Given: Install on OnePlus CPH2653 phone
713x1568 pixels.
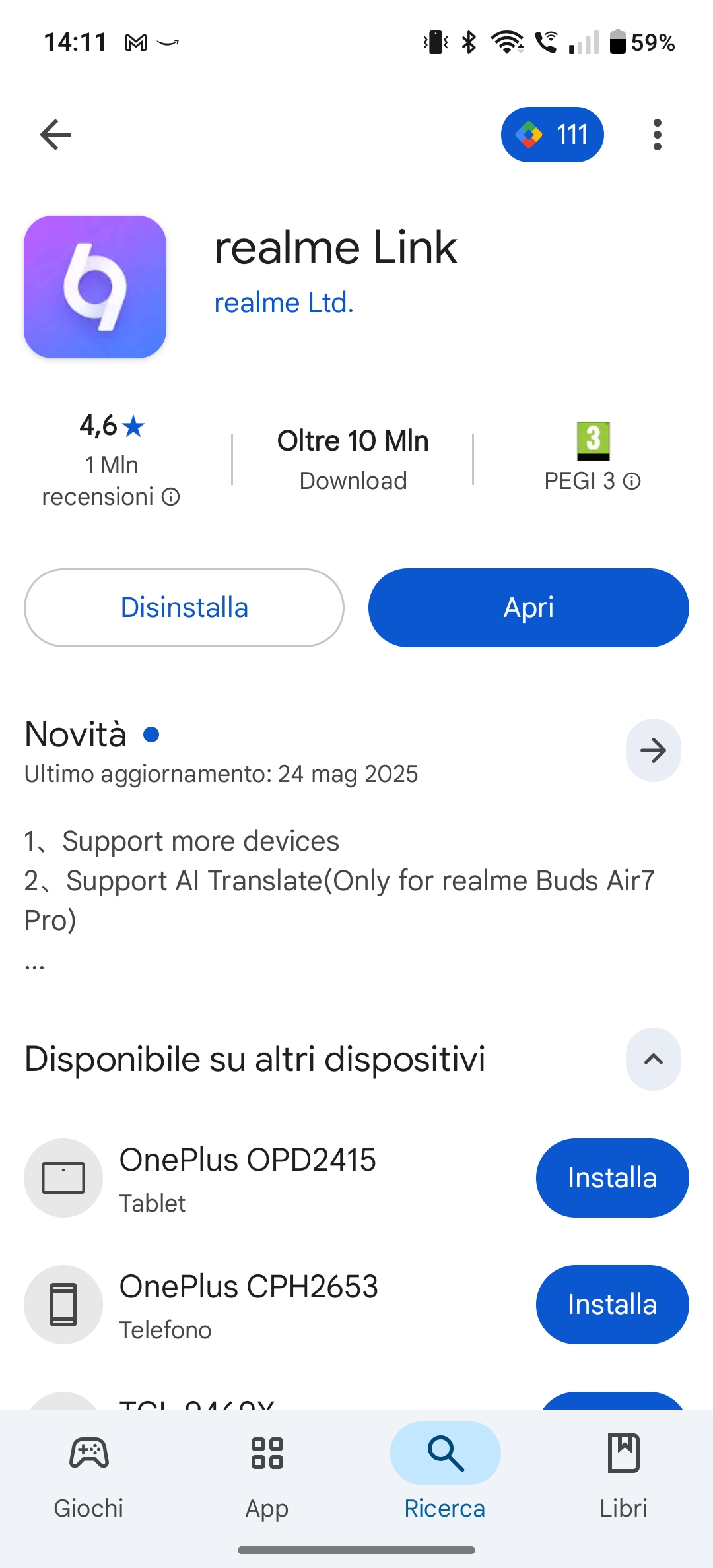Looking at the screenshot, I should [x=612, y=1305].
